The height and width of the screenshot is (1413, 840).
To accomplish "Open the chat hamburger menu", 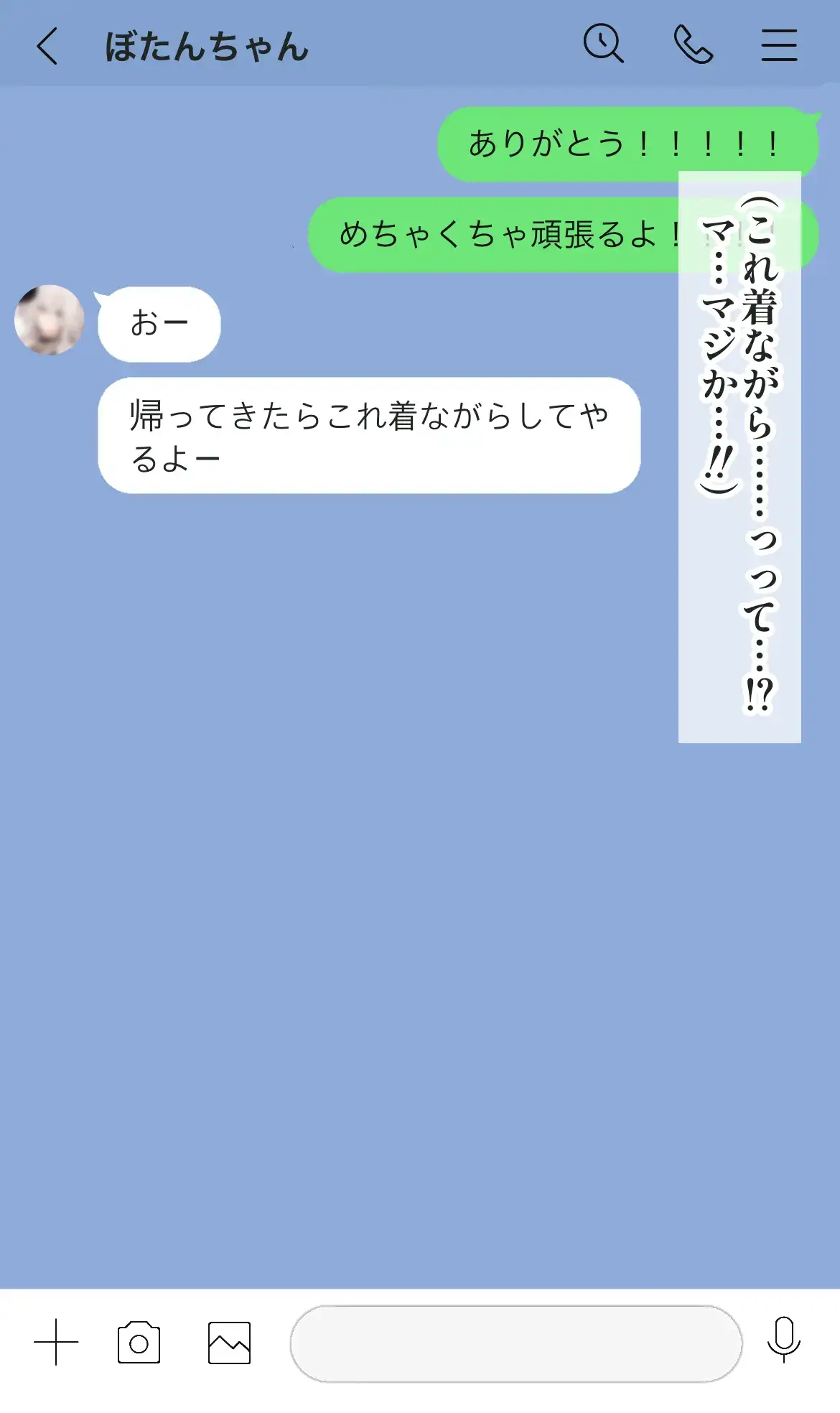I will (779, 45).
